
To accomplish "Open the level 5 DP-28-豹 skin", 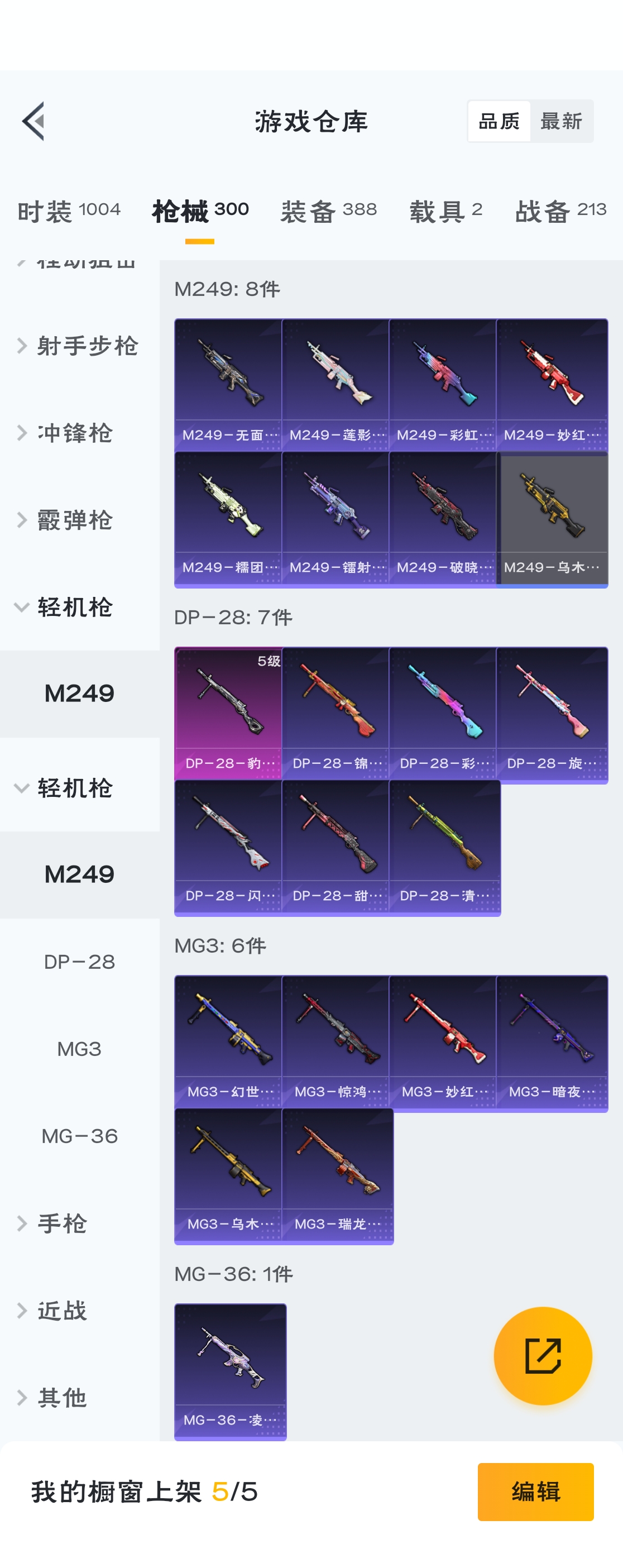I will pos(228,714).
